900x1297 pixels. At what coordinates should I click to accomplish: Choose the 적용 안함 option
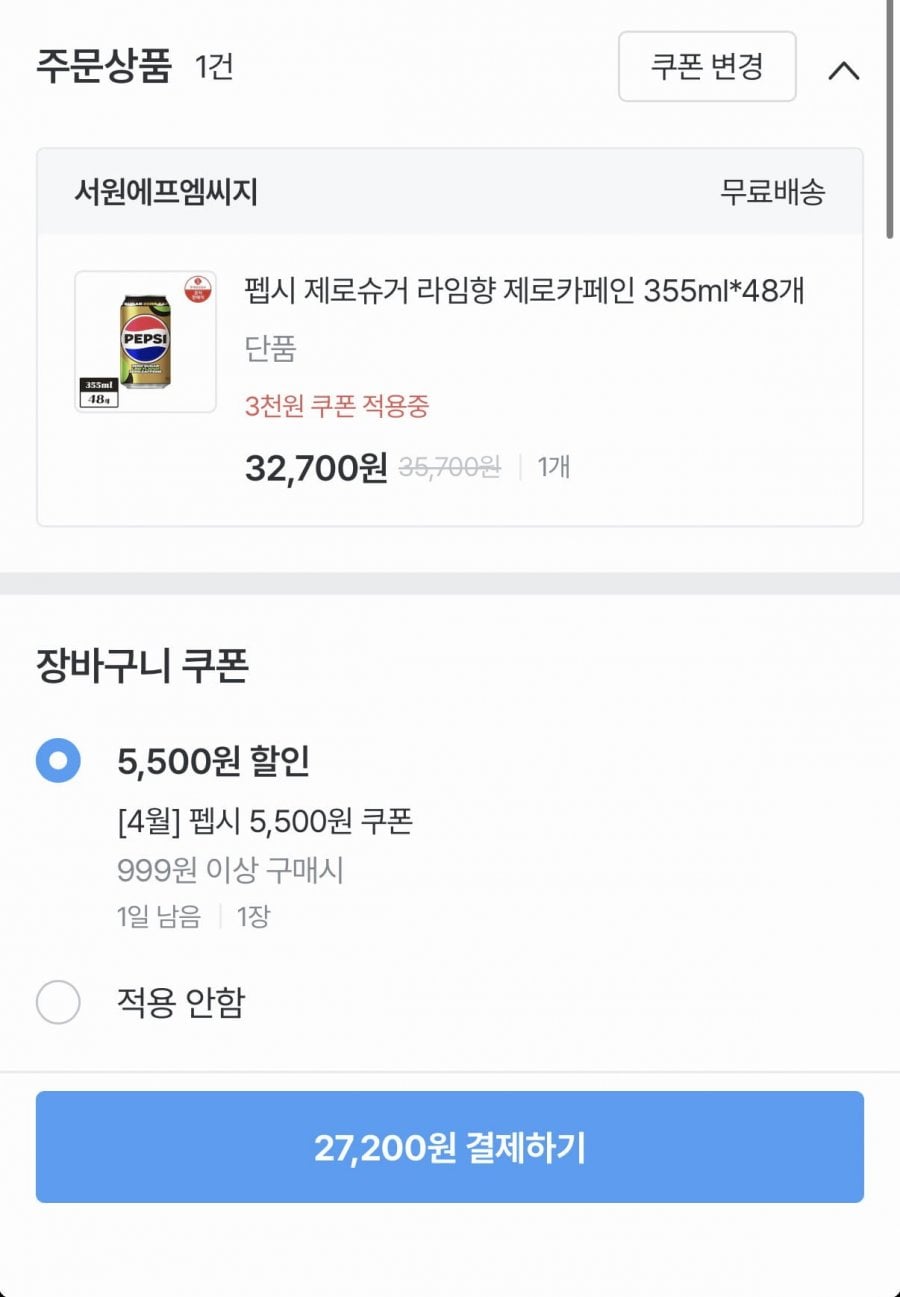pos(58,1002)
